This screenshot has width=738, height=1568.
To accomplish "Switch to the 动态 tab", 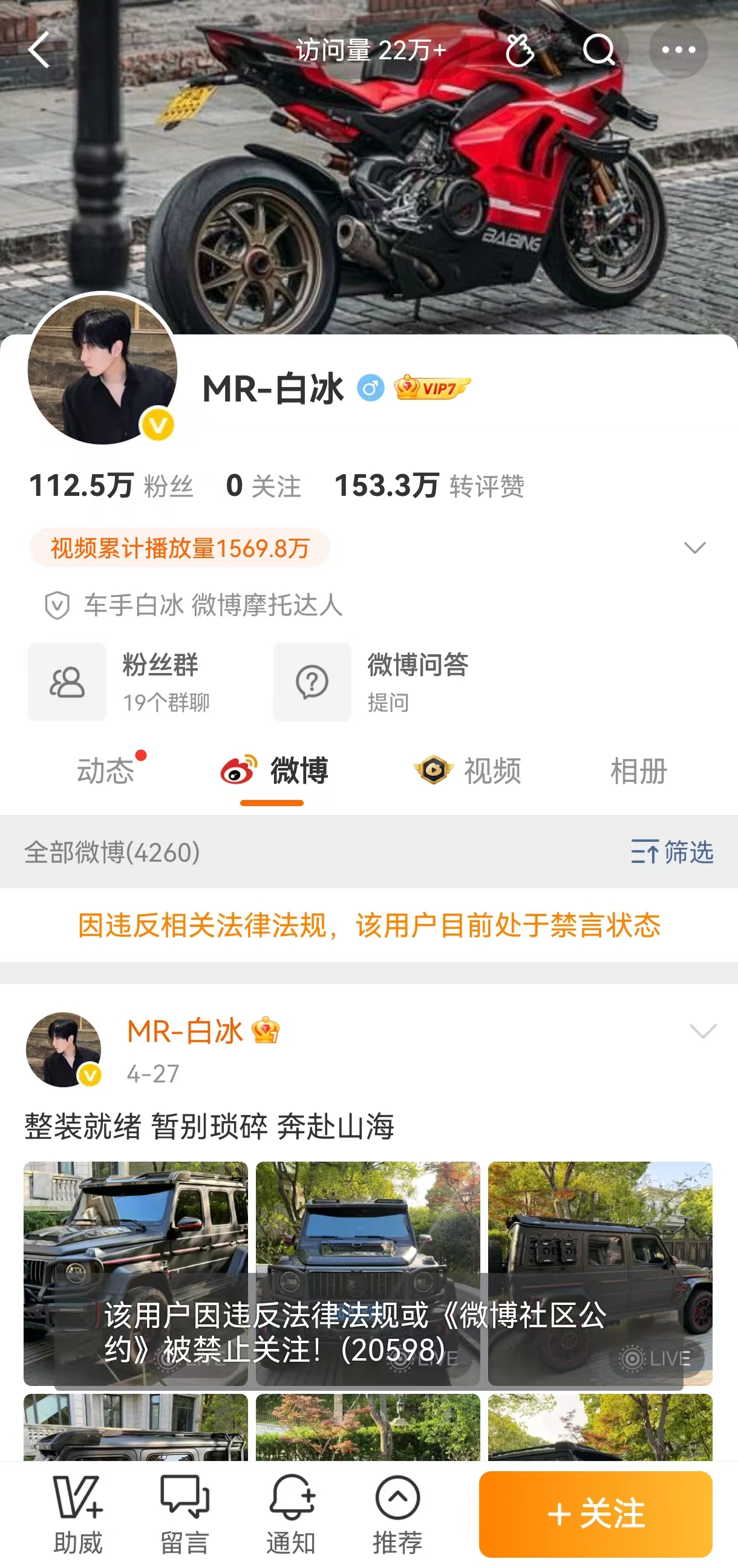I will pos(106,770).
